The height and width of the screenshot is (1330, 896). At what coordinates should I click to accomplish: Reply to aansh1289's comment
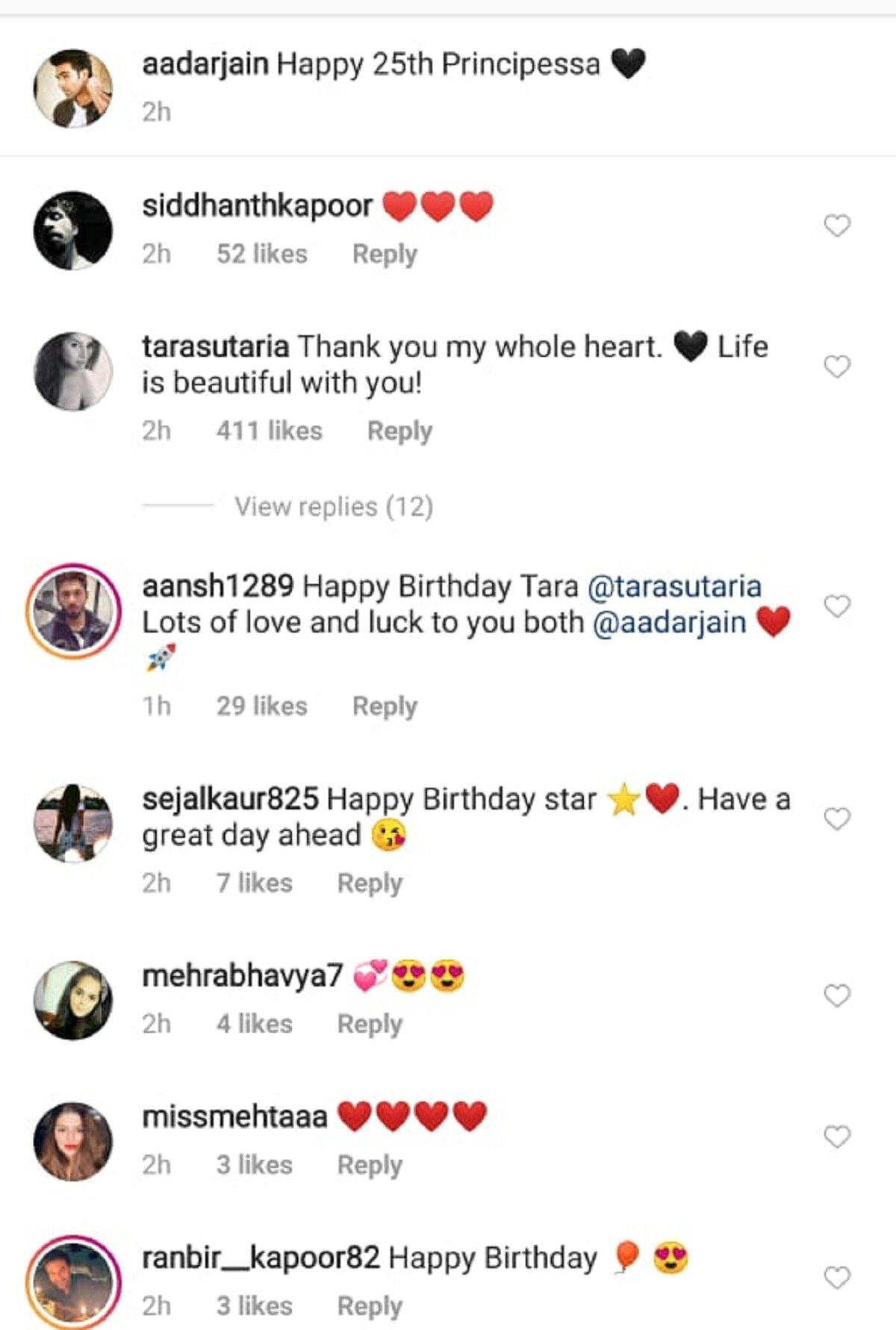pos(385,706)
